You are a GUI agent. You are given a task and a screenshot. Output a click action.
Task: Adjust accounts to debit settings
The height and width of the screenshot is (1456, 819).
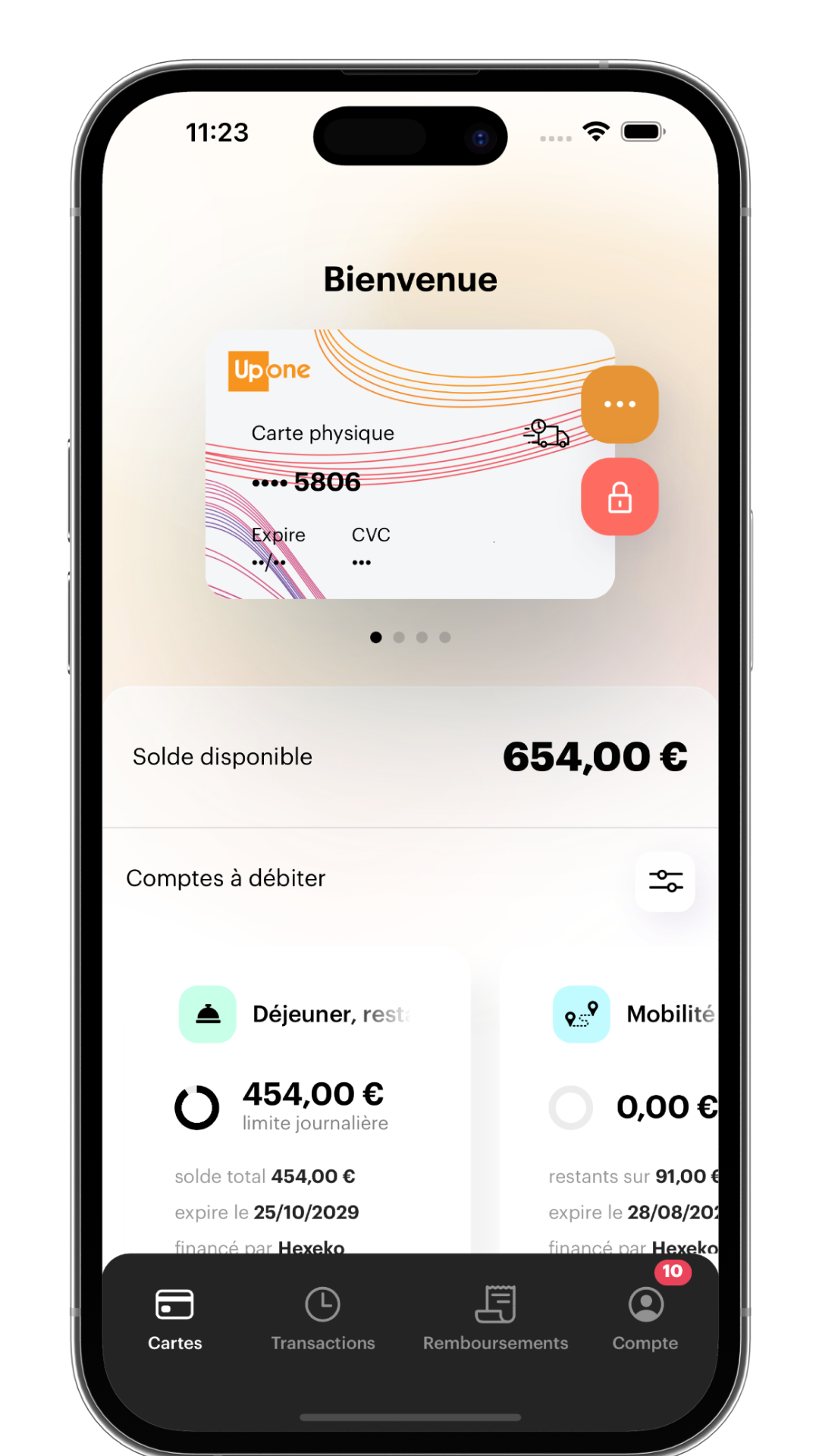[x=665, y=881]
